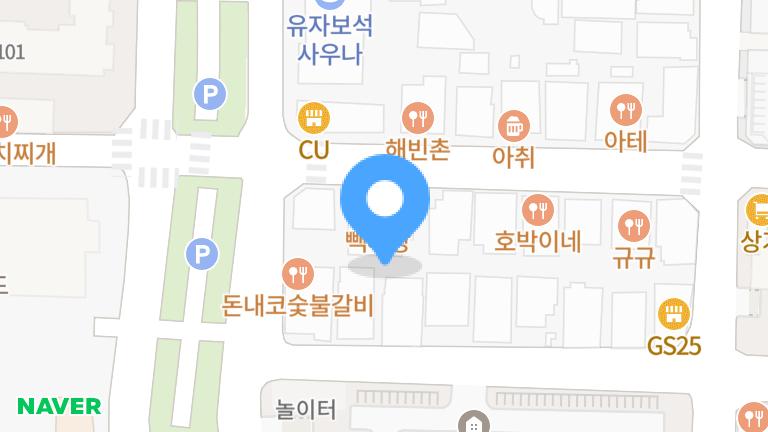Select the 규규 restaurant marker
Viewport: 768px width, 432px height.
[633, 225]
